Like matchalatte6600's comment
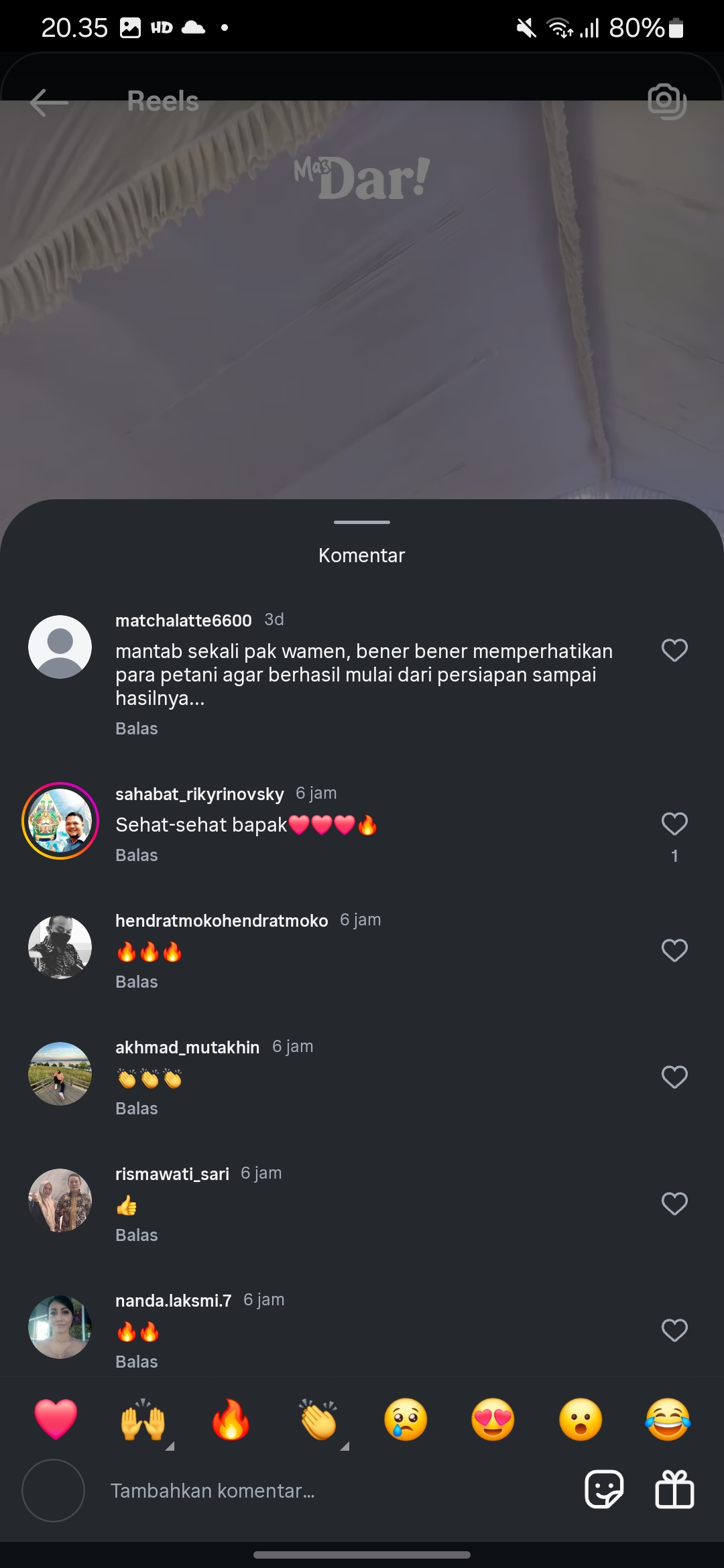The height and width of the screenshot is (1568, 724). pos(674,650)
